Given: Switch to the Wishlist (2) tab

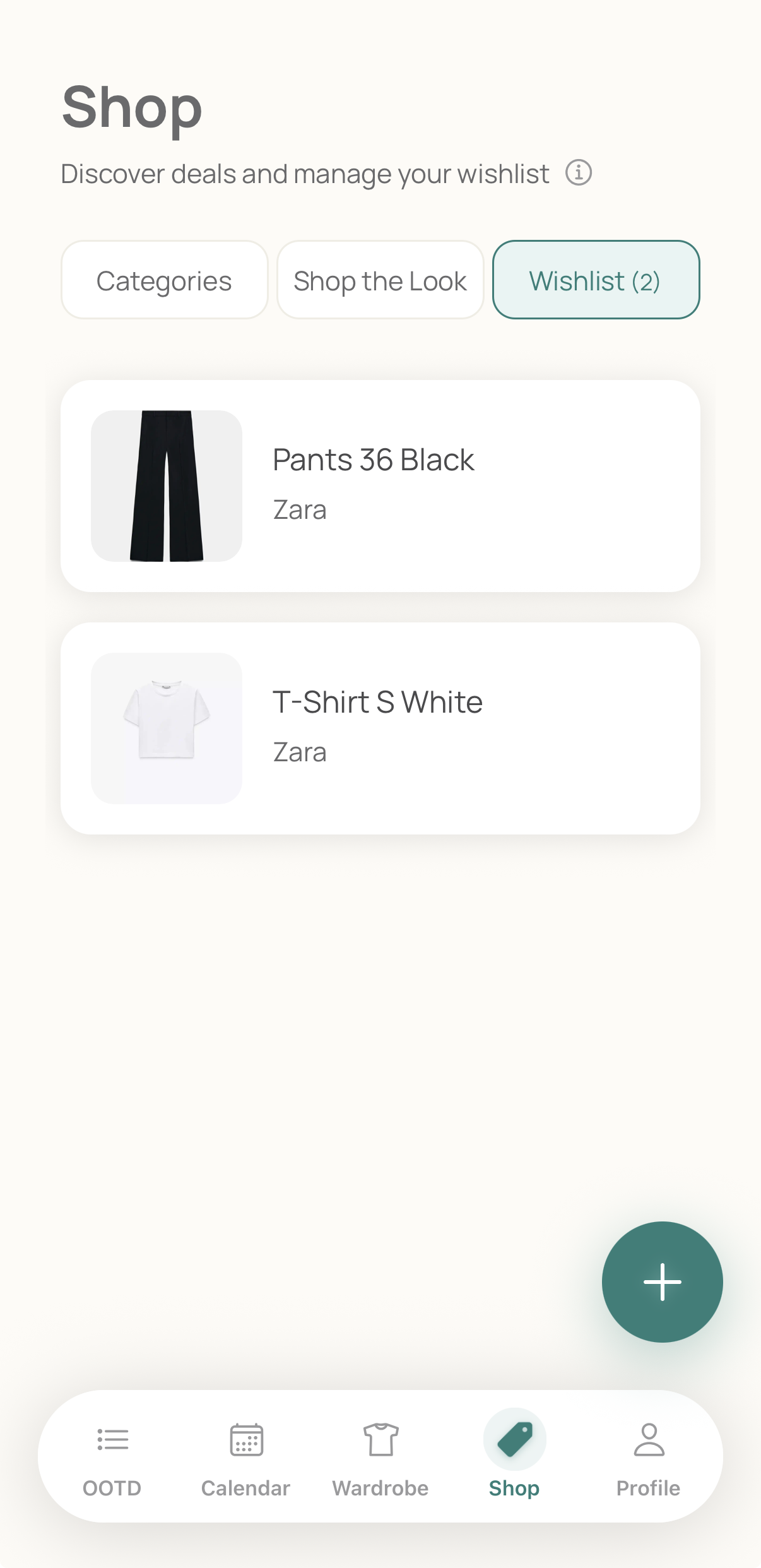Looking at the screenshot, I should pyautogui.click(x=595, y=280).
